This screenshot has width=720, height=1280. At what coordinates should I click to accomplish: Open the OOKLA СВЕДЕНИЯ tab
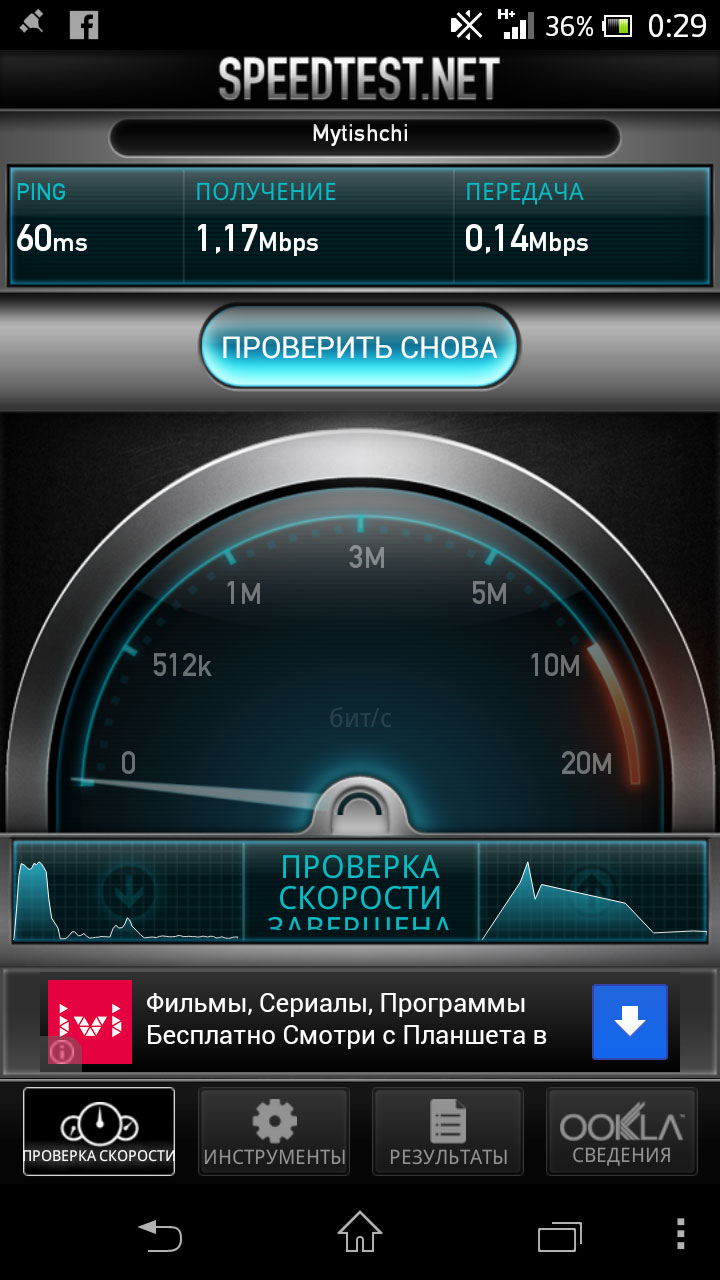(621, 1131)
